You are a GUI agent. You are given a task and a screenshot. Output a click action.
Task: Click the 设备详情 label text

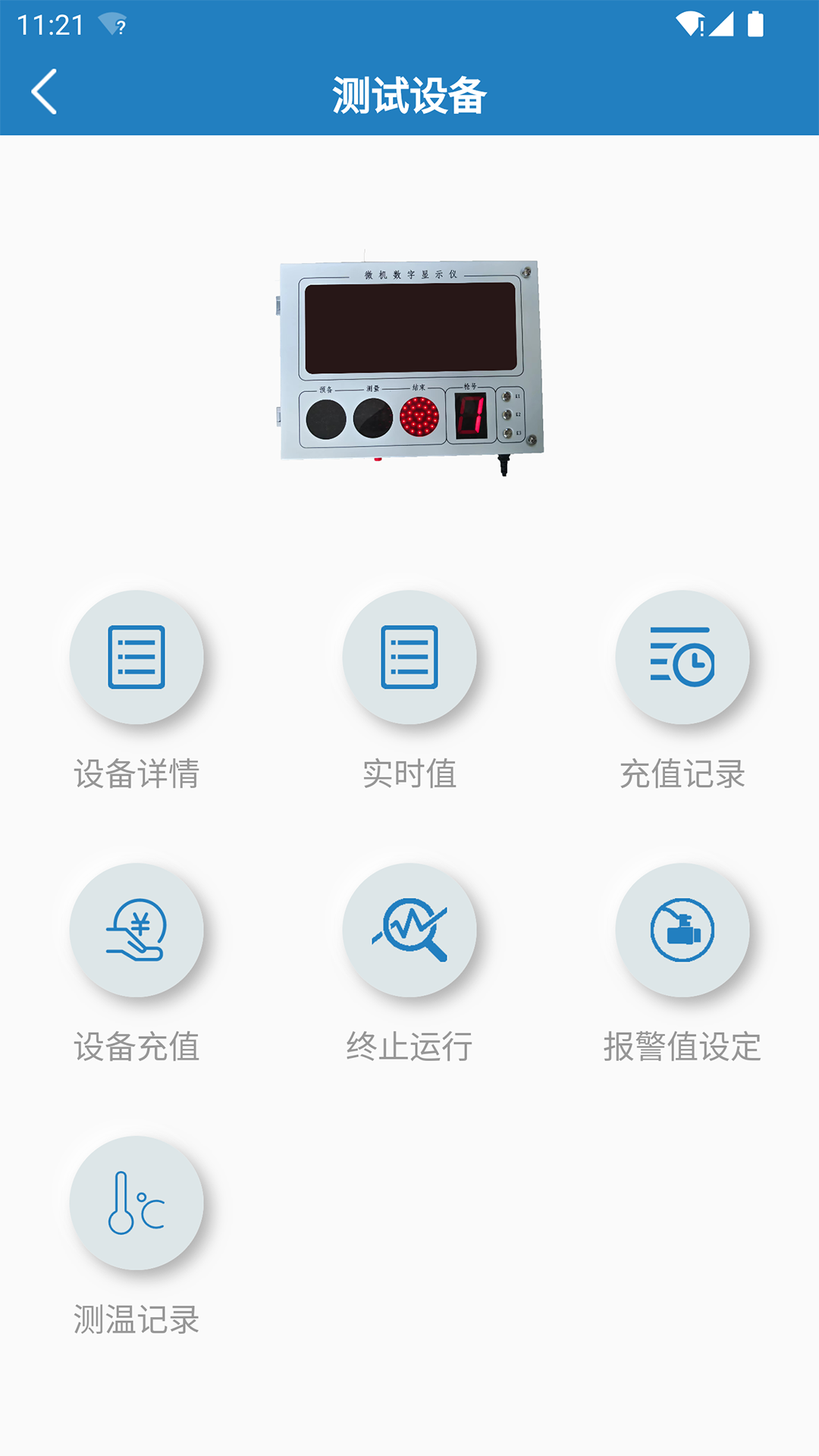(x=137, y=771)
